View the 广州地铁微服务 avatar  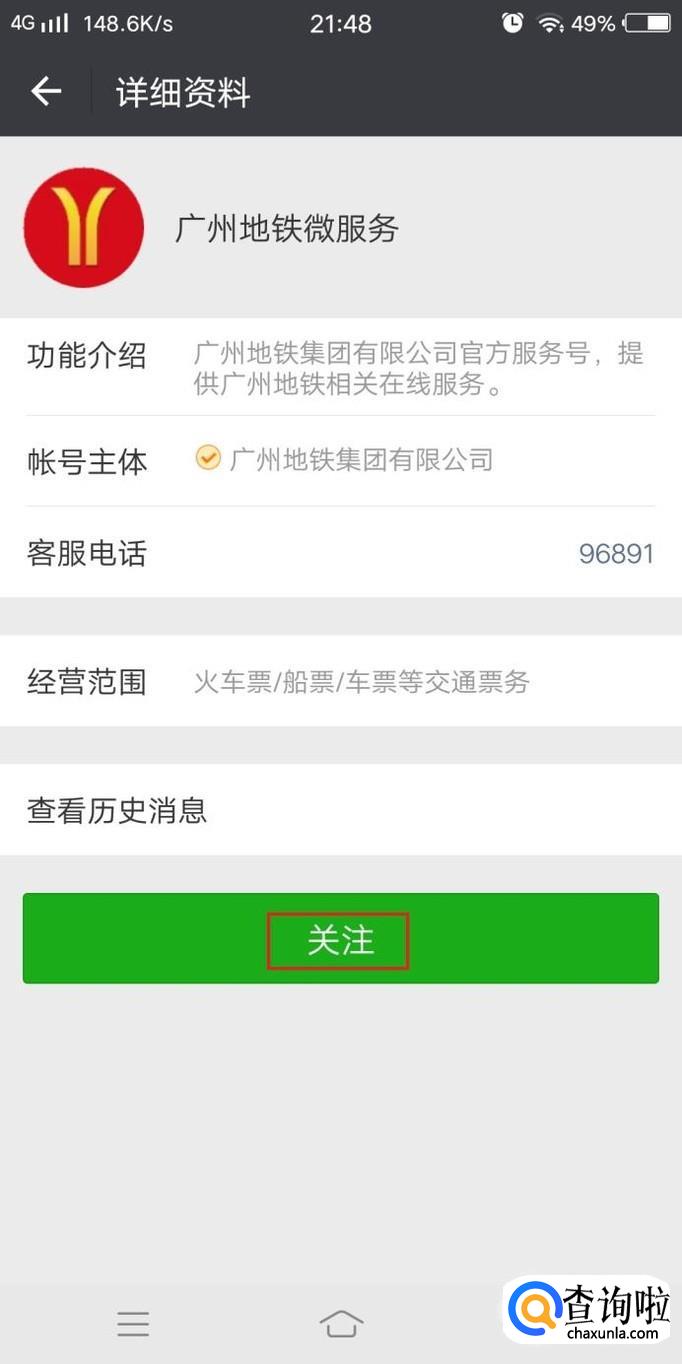(x=84, y=228)
